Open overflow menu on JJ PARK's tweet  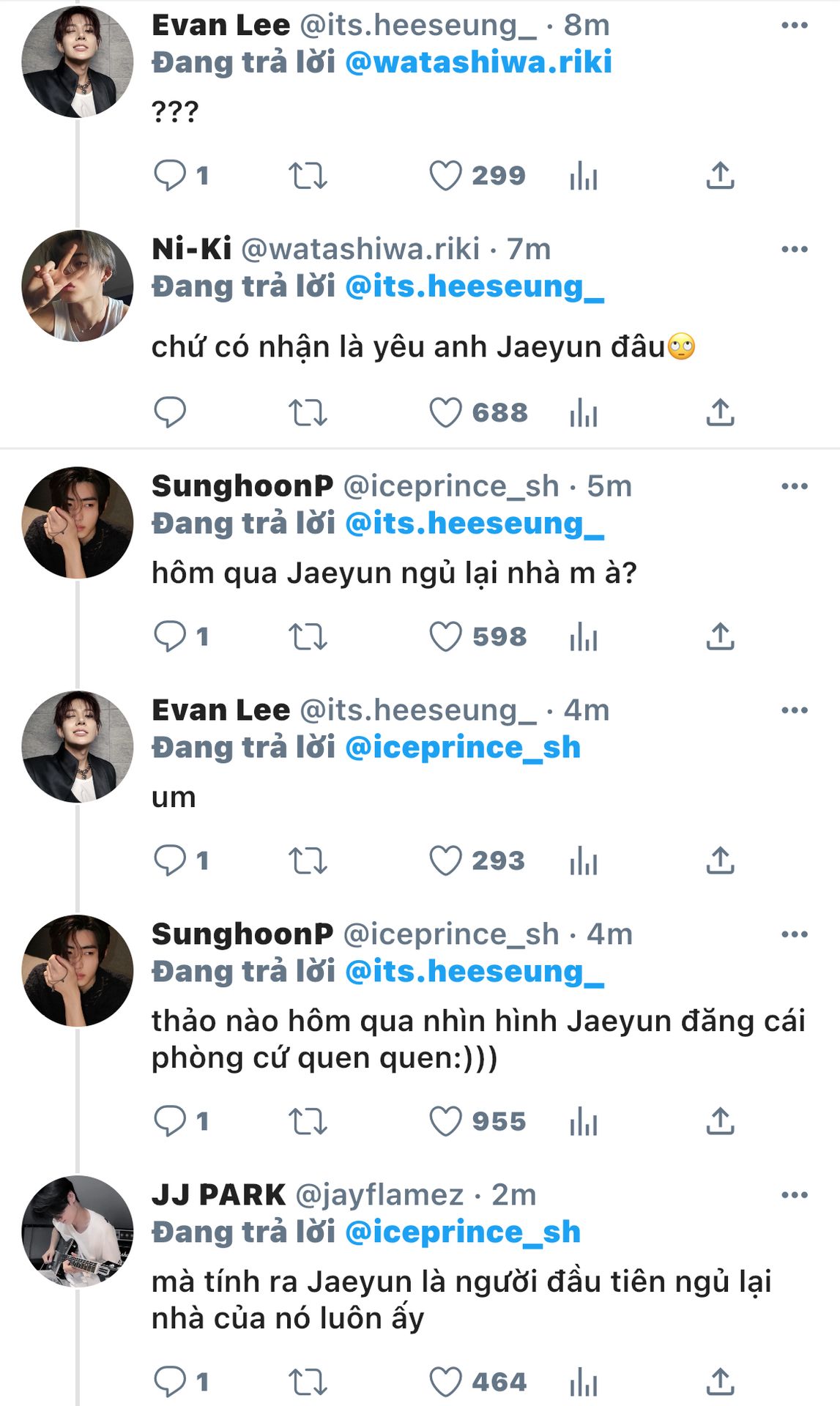pyautogui.click(x=794, y=1195)
